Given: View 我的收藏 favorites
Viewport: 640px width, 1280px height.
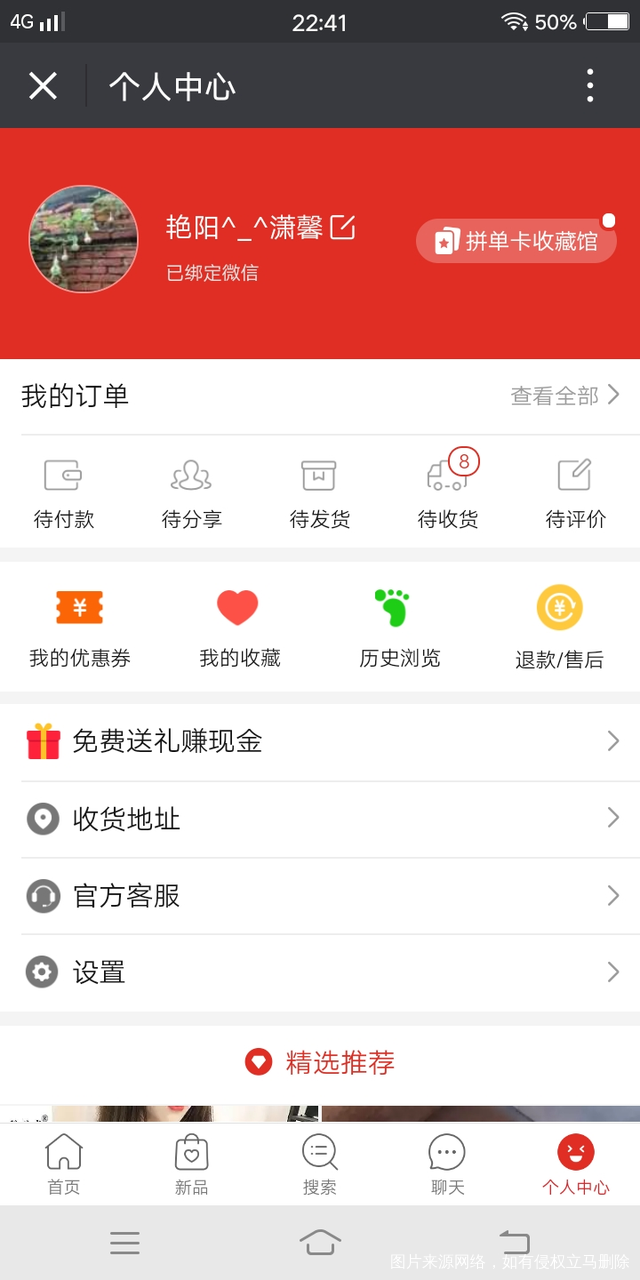Looking at the screenshot, I should tap(239, 628).
